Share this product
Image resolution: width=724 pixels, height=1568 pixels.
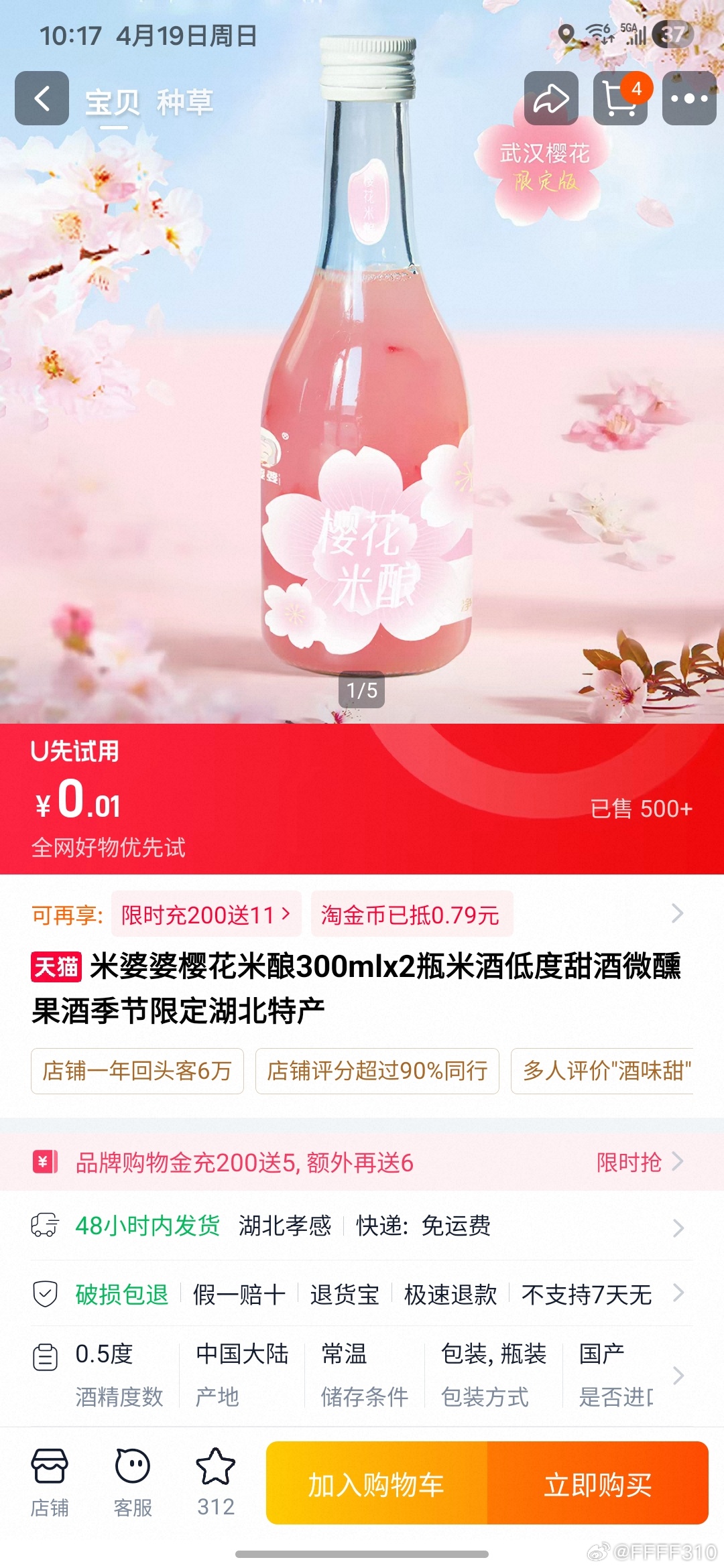[551, 99]
